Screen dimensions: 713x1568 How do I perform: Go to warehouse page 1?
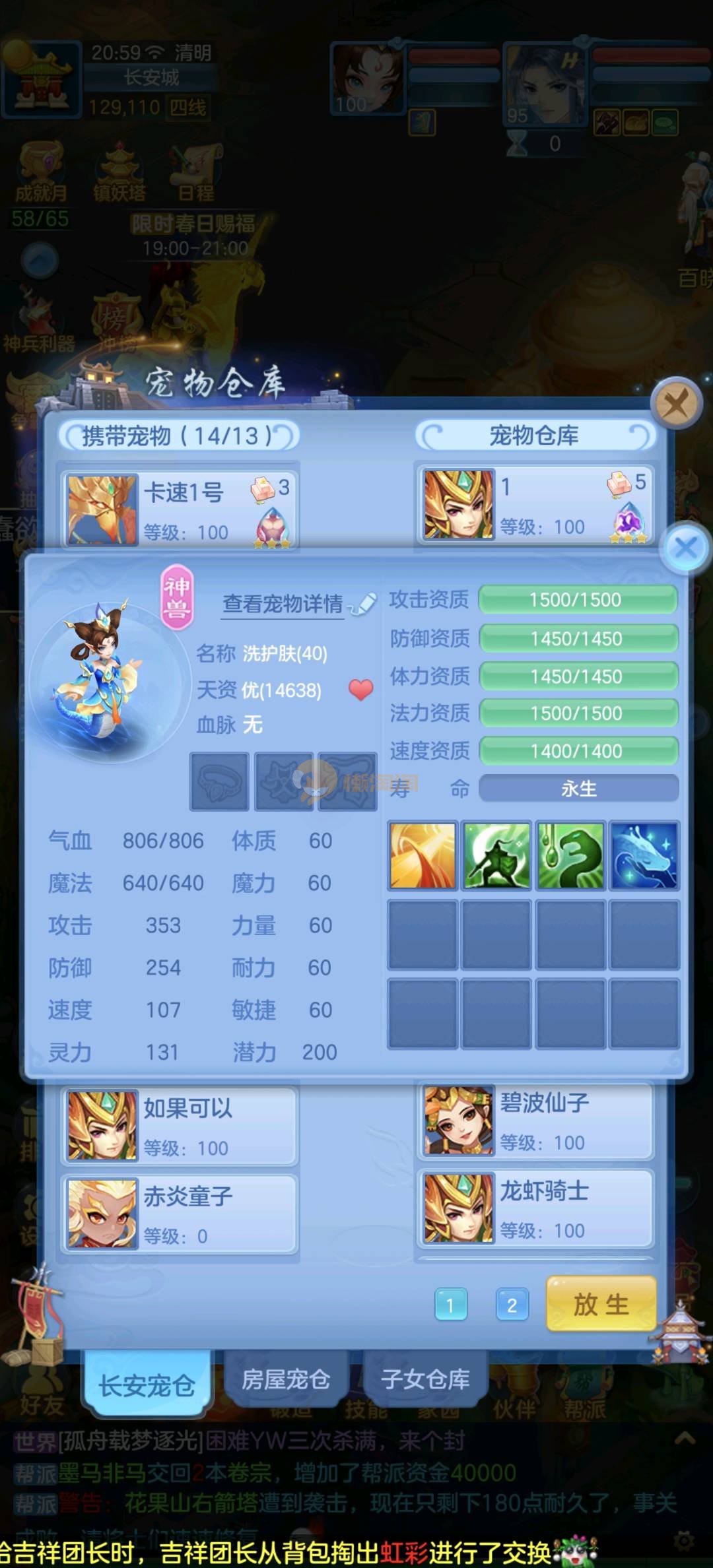click(x=451, y=1305)
